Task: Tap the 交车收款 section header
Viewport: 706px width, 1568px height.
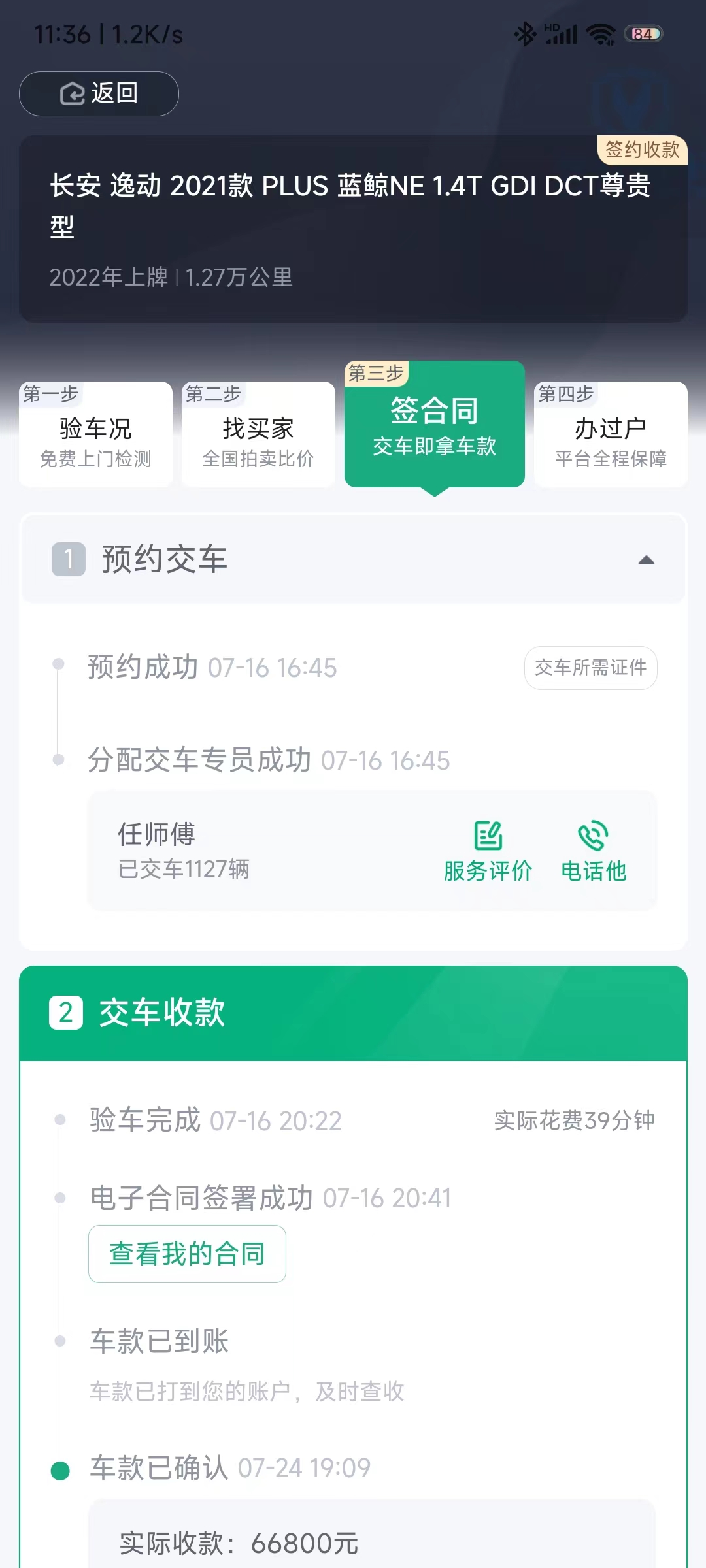Action: pyautogui.click(x=353, y=1013)
